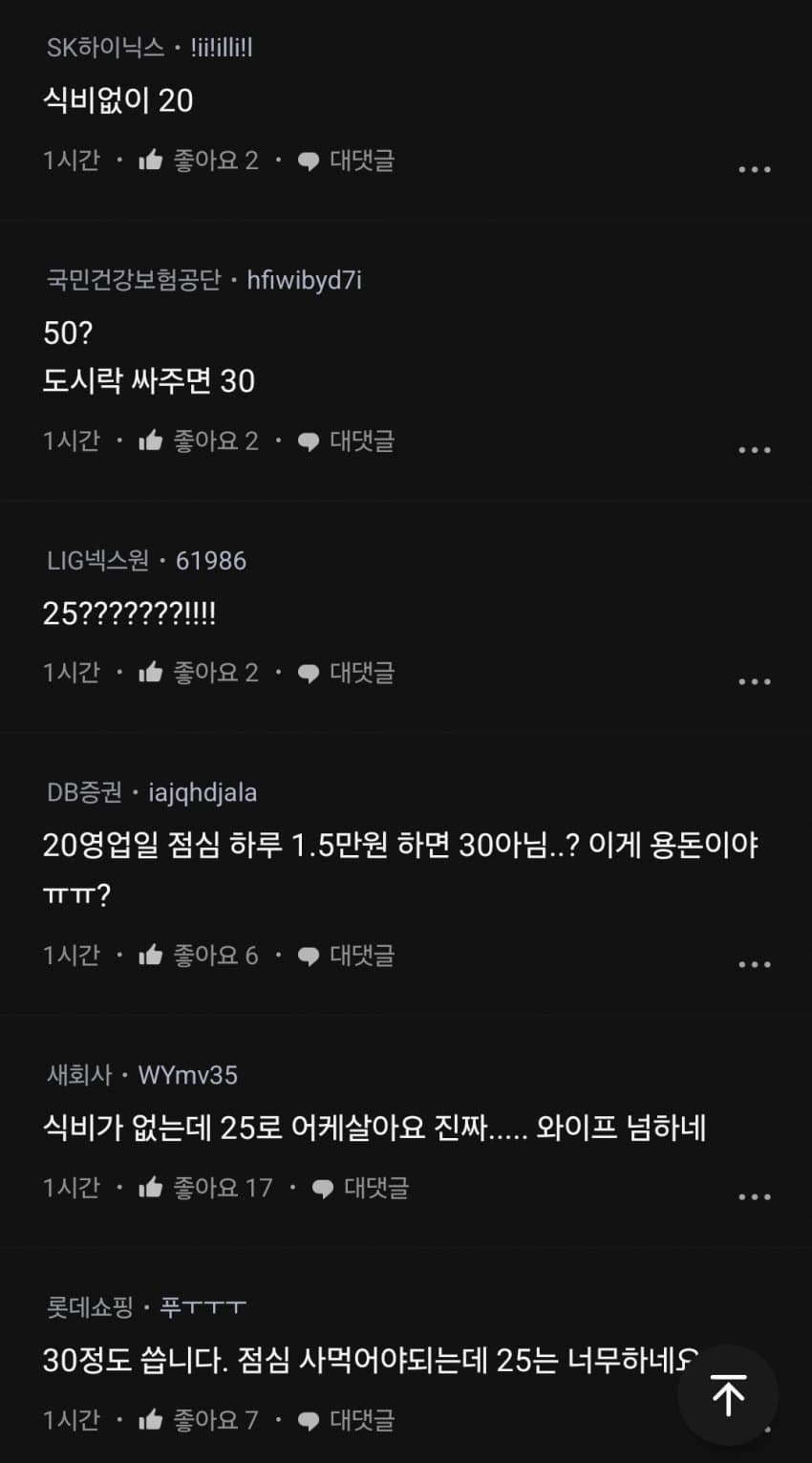The image size is (812, 1463).
Task: Reply to the 새회사 comment
Action: tap(360, 1188)
